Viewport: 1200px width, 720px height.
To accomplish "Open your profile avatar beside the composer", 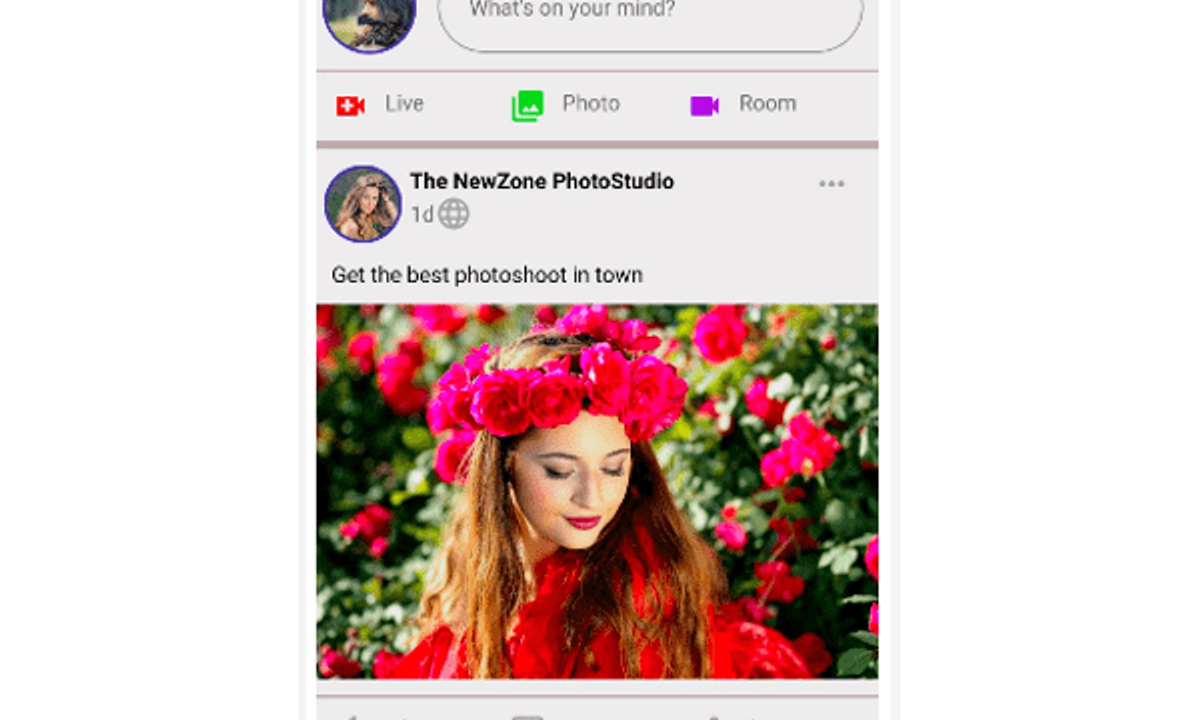I will [x=368, y=20].
